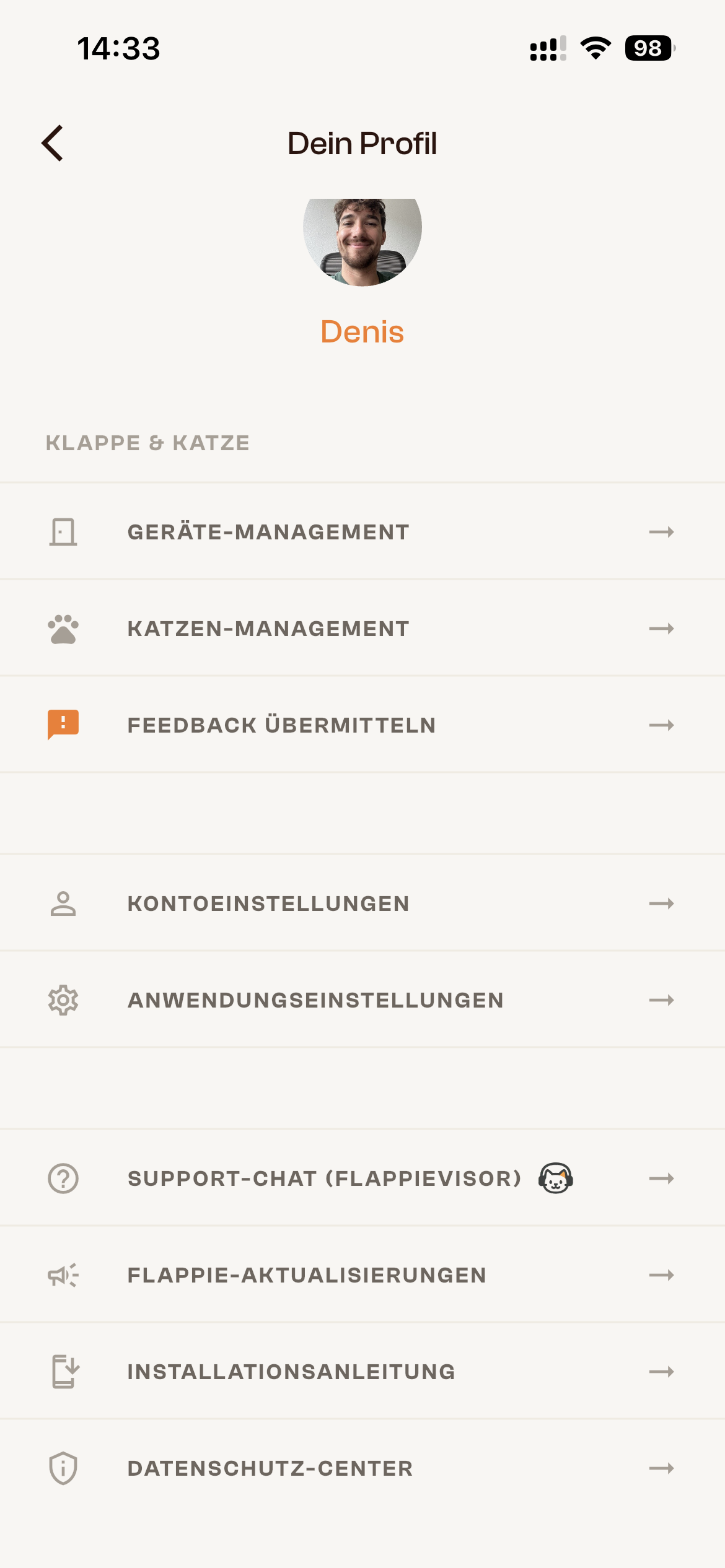Open the Installationsanleitung
This screenshot has height=1568, width=725.
click(362, 1372)
